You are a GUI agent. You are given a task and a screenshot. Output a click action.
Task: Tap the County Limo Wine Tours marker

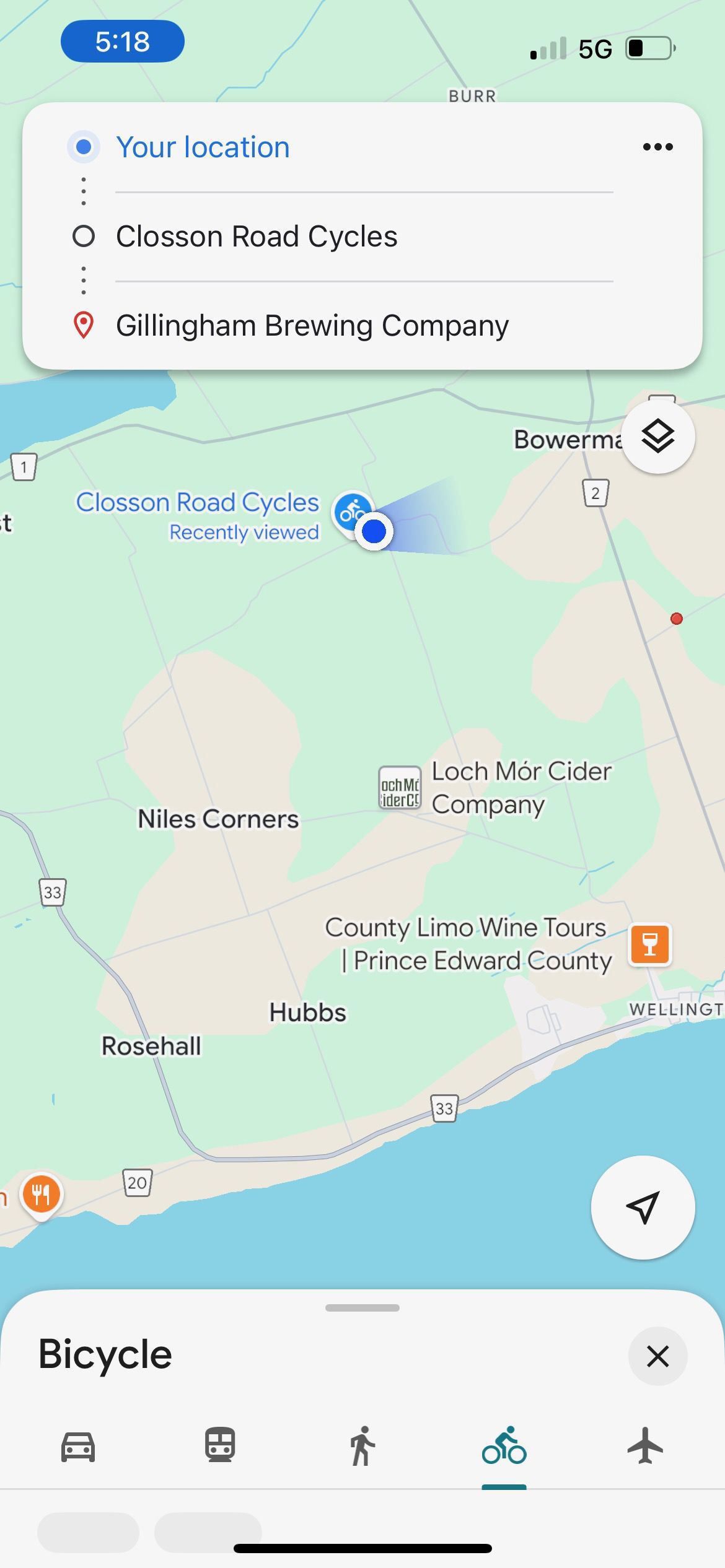[x=649, y=945]
